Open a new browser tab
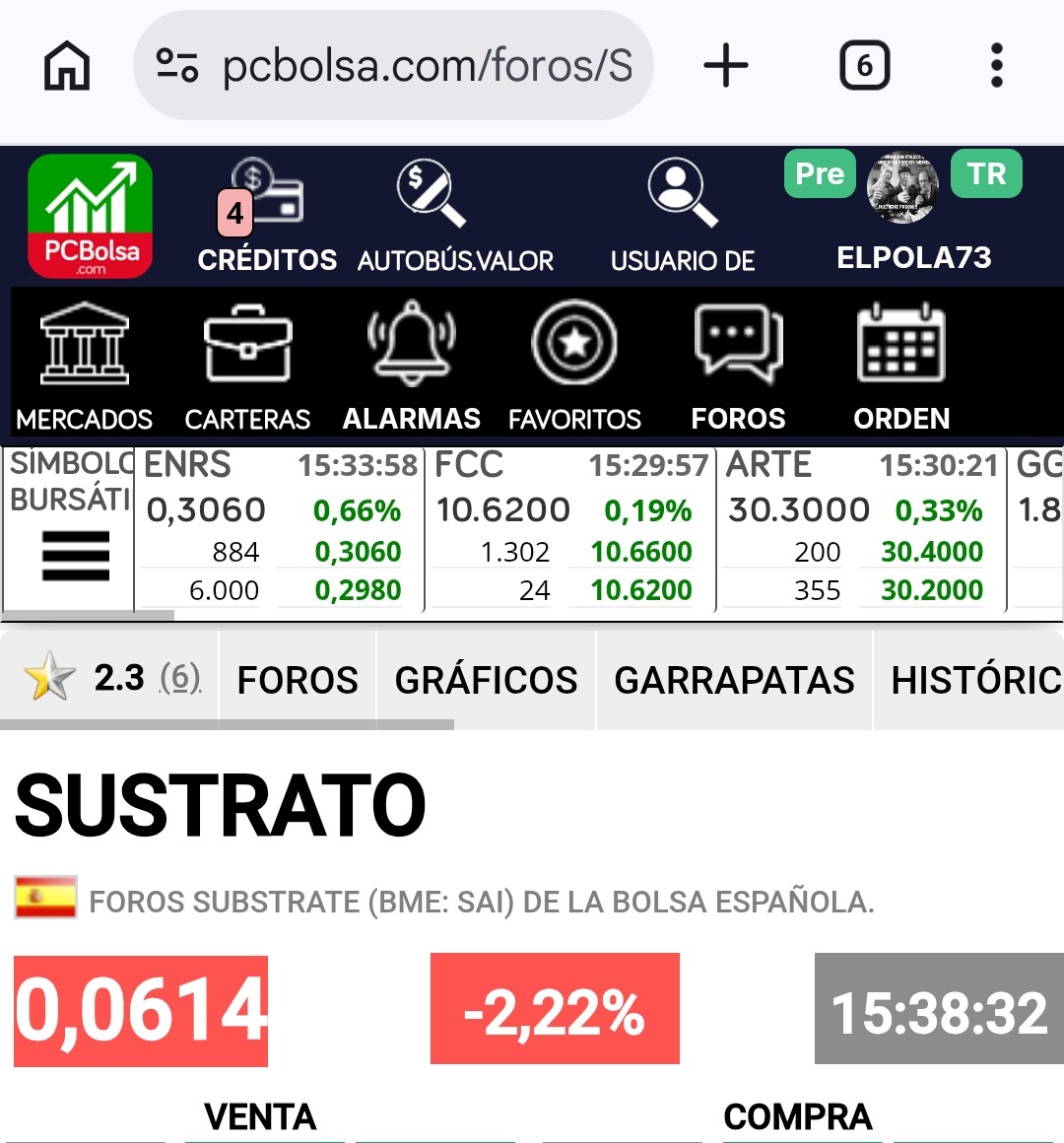1064x1143 pixels. coord(725,66)
